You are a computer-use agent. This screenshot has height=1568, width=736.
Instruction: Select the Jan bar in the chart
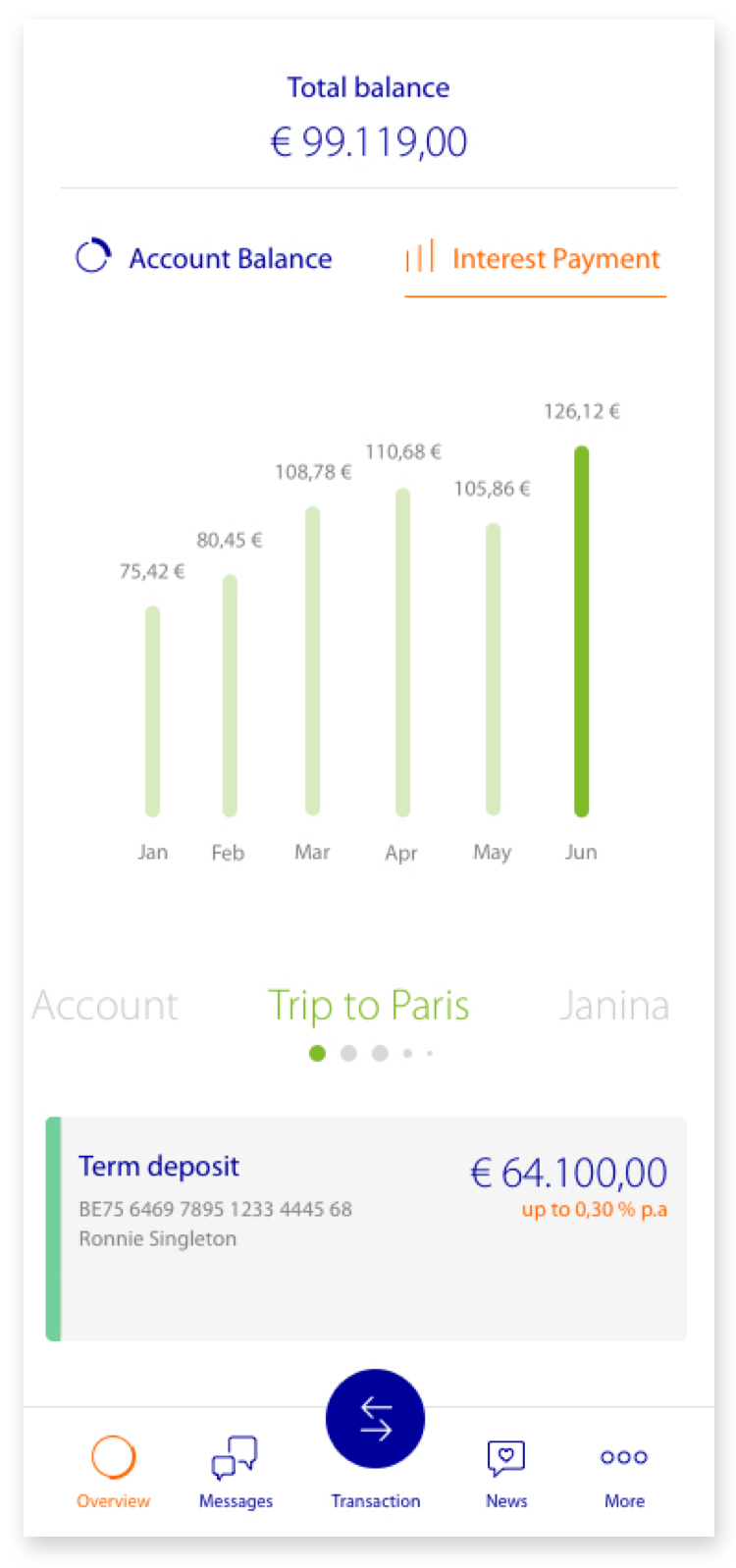tap(152, 711)
